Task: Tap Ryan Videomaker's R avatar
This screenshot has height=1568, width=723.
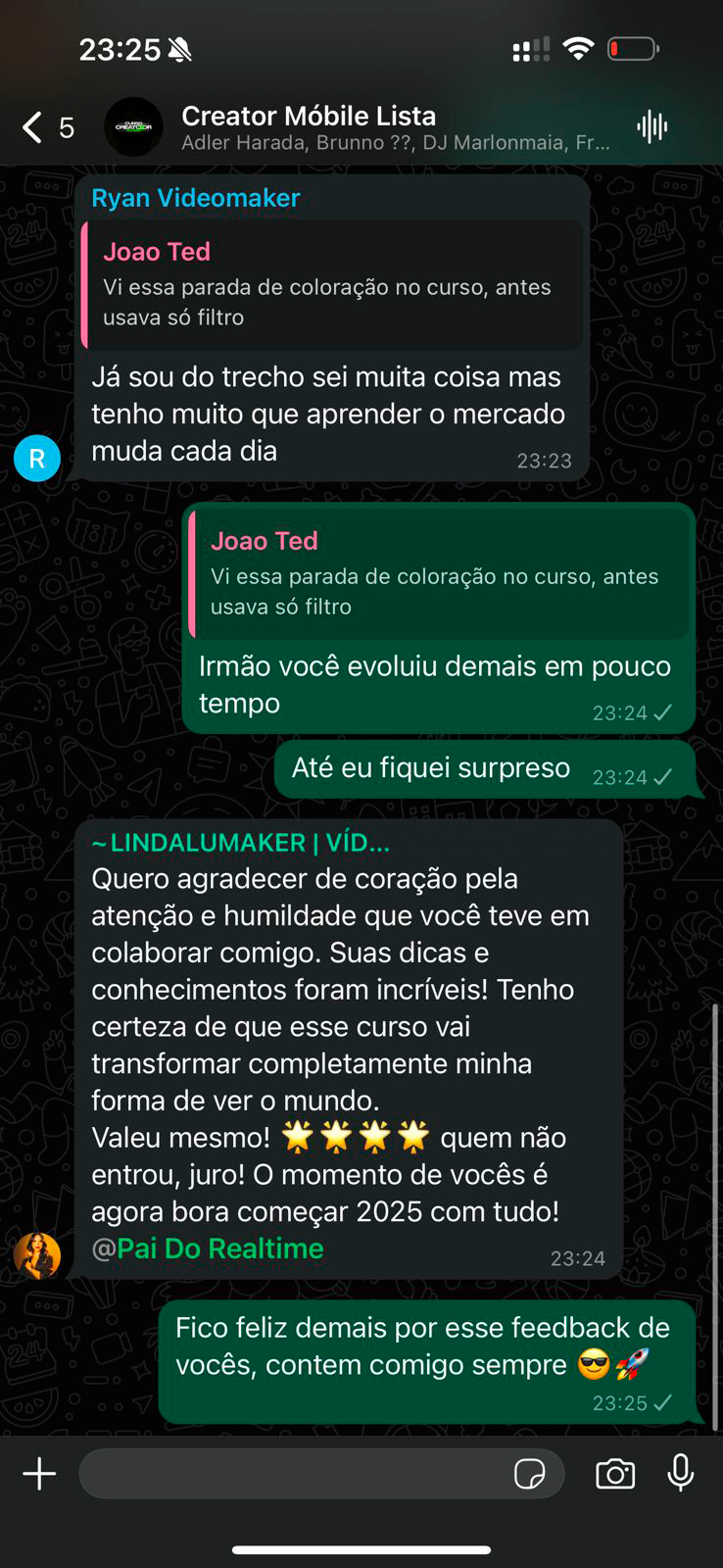Action: coord(37,458)
